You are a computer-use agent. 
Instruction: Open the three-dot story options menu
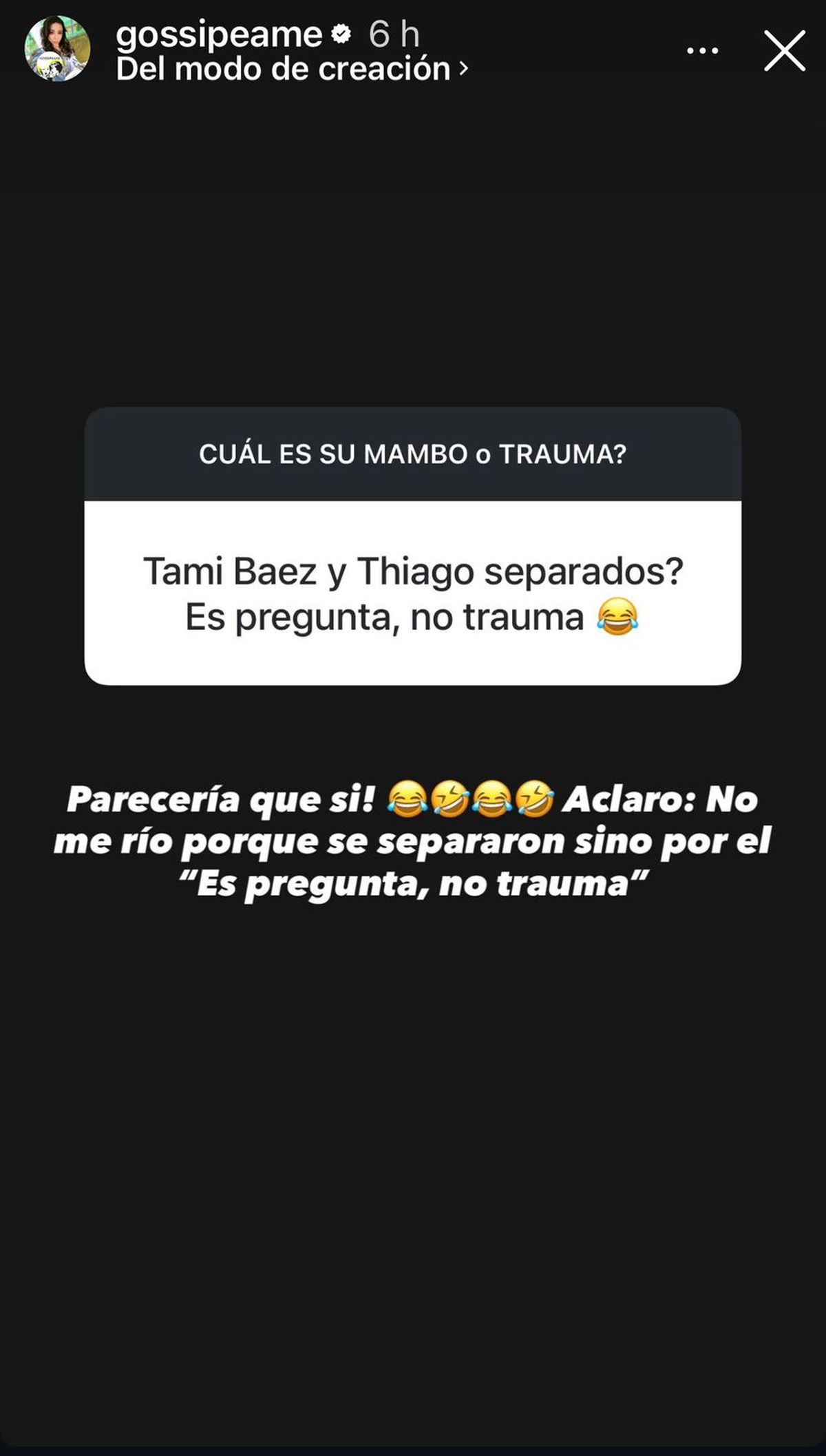(x=703, y=51)
